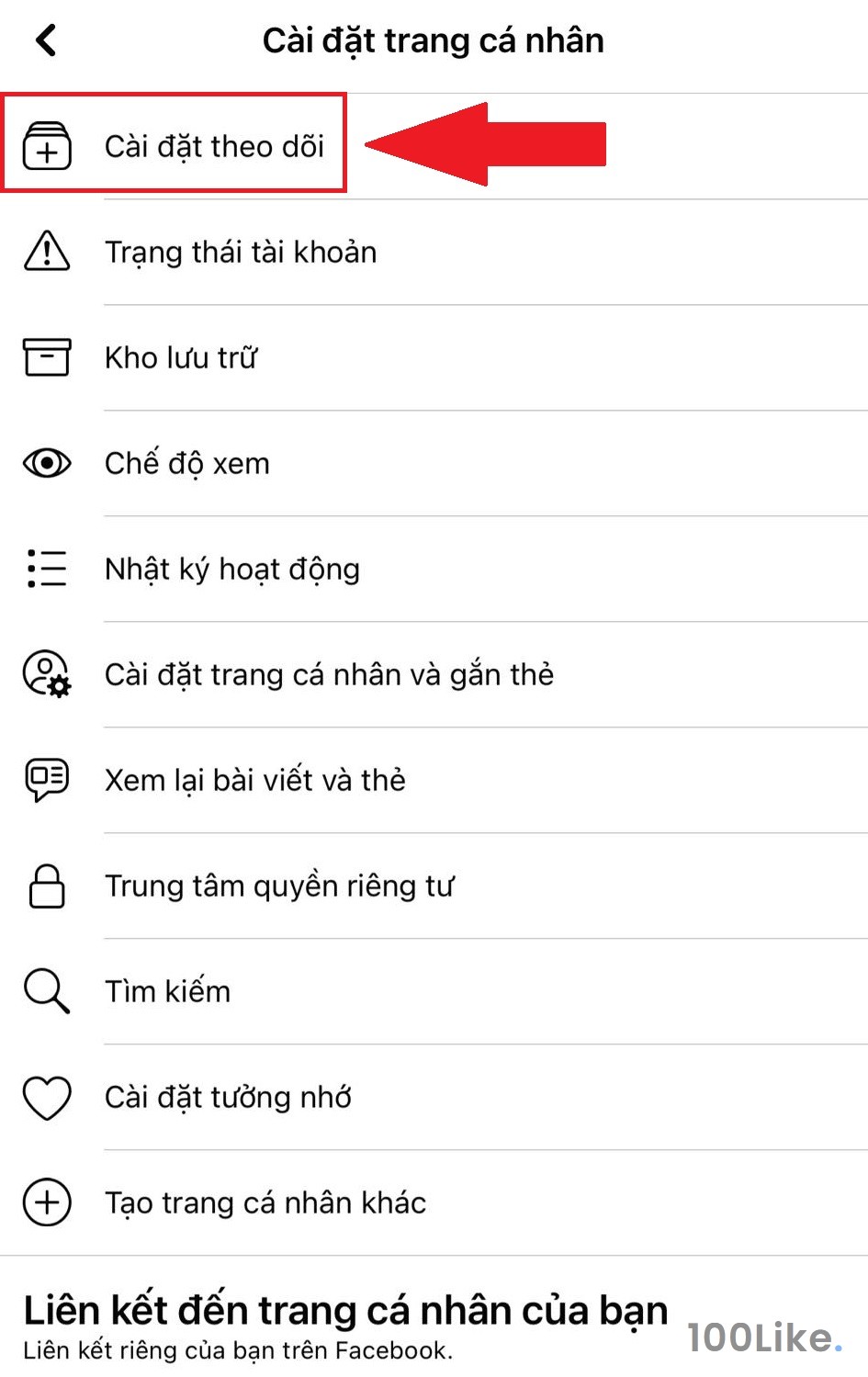This screenshot has width=868, height=1377.
Task: Open the archive box icon next to Kho lưu trữ
Action: tap(46, 357)
